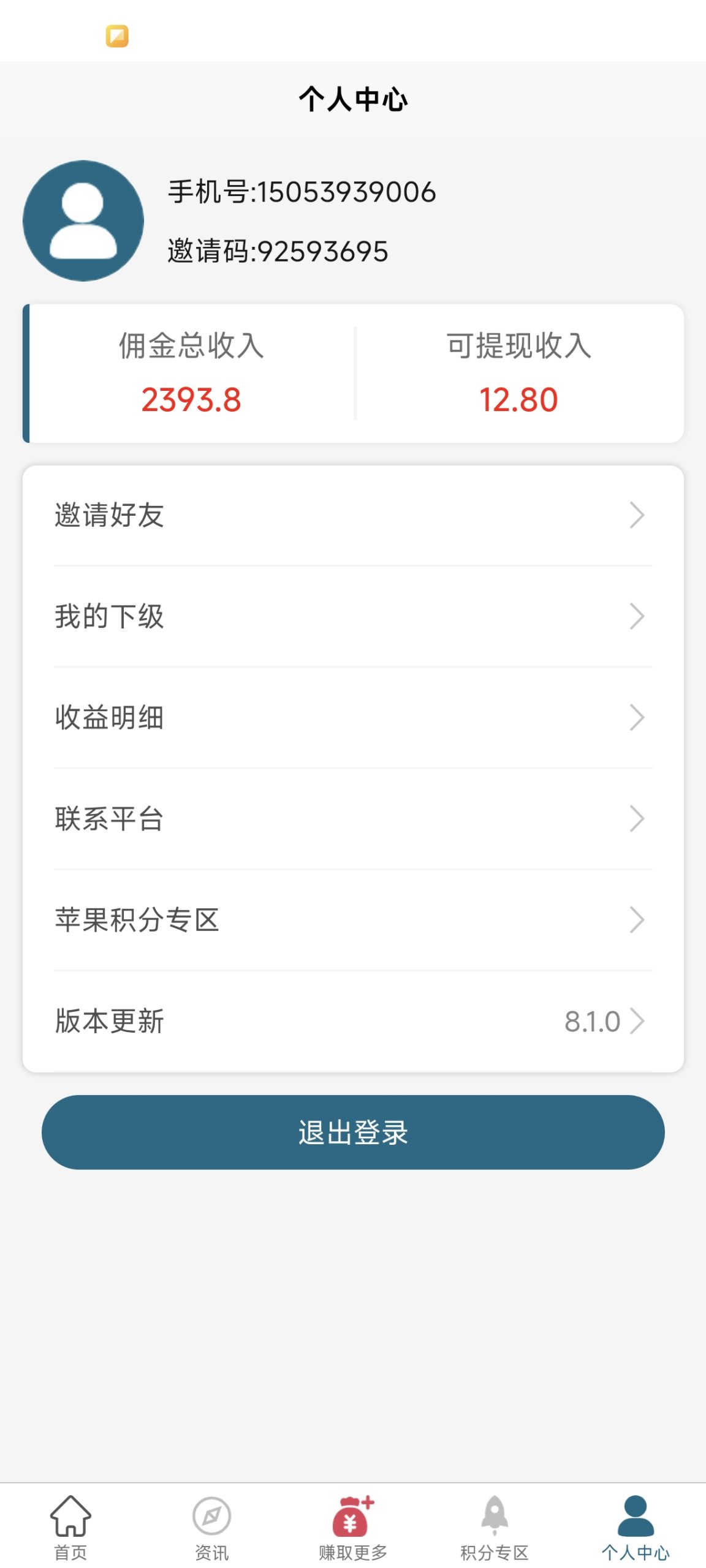Screen dimensions: 706x1568
Task: Expand the 联系平台 row
Action: 637,819
